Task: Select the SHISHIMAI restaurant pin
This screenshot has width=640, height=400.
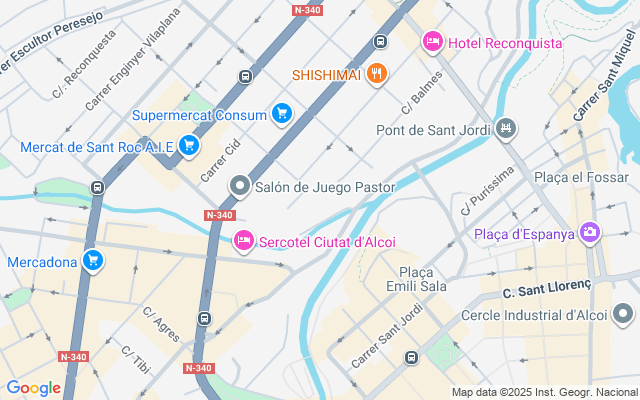Action: [376, 73]
